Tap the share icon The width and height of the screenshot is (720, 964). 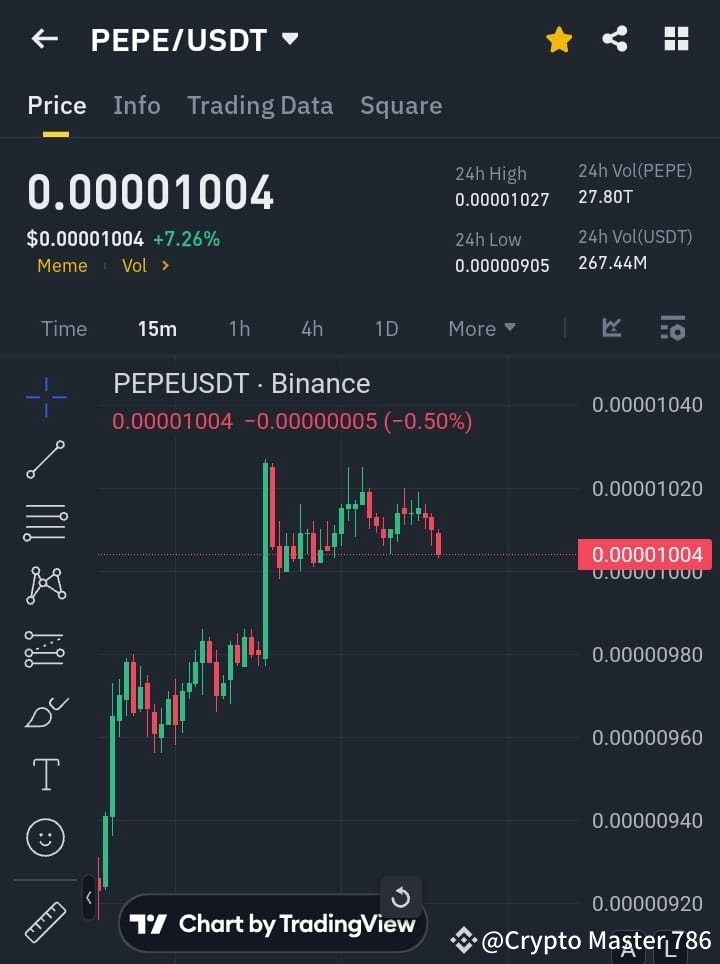[615, 39]
